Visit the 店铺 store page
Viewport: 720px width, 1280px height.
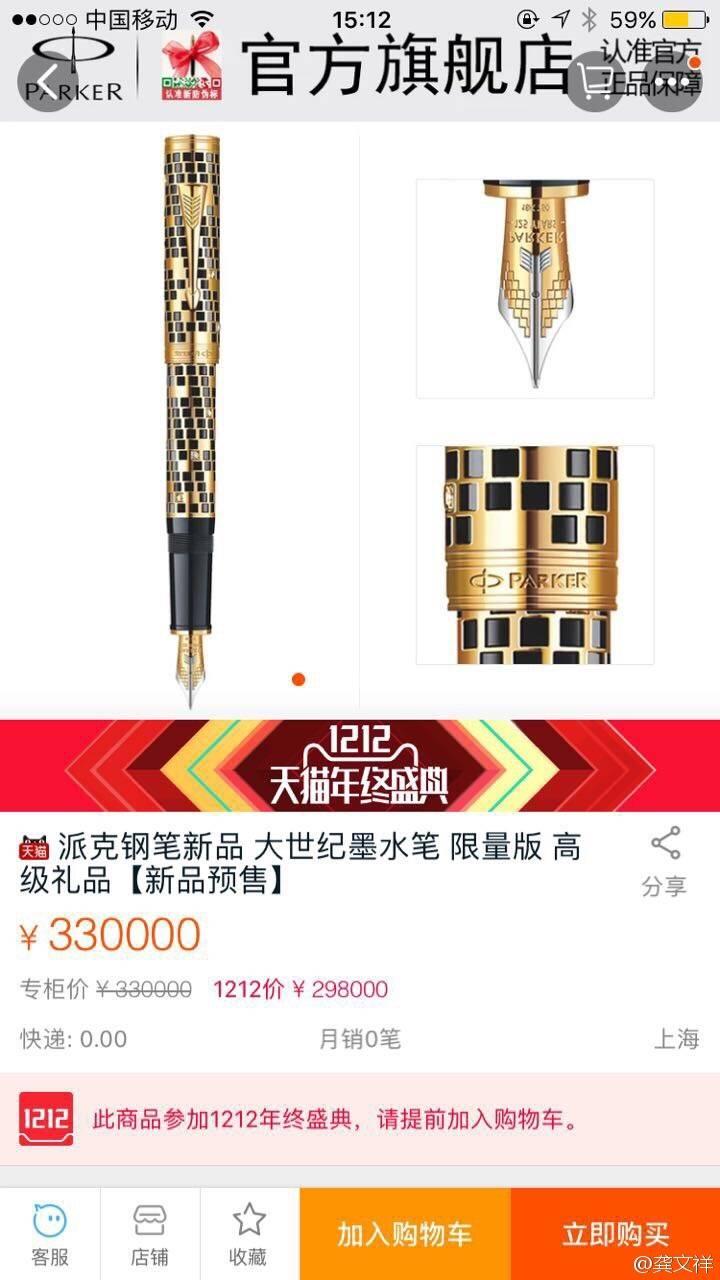point(150,1234)
